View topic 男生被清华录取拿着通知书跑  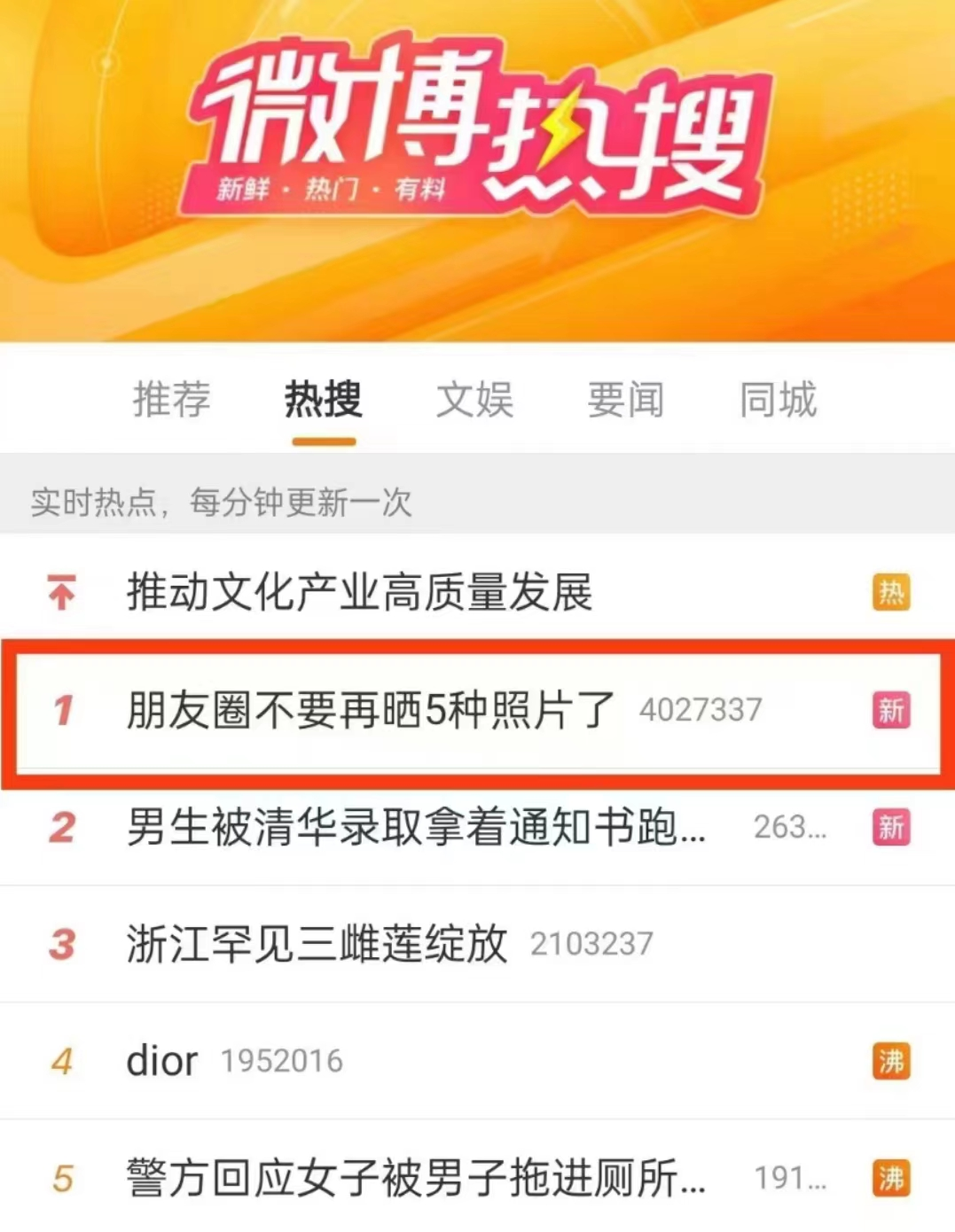point(417,828)
